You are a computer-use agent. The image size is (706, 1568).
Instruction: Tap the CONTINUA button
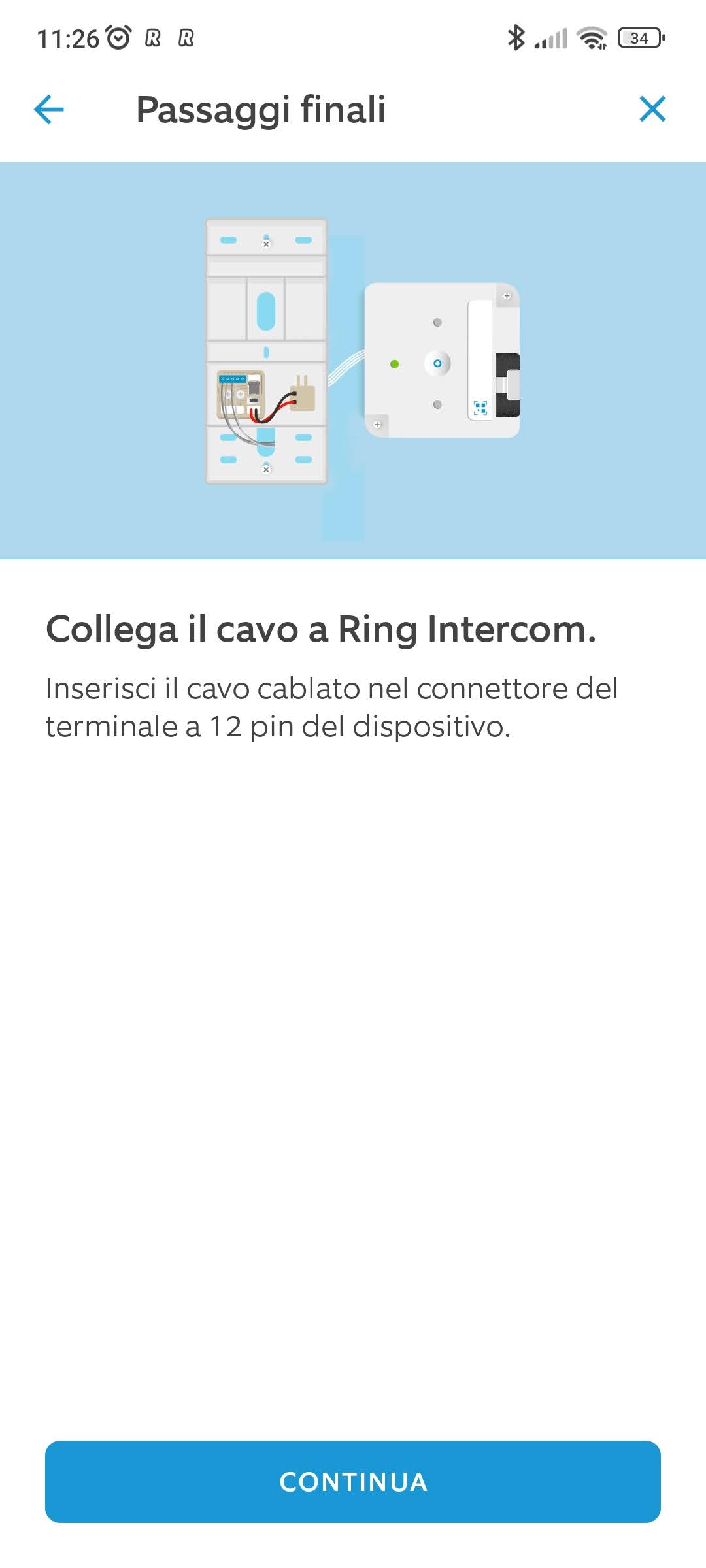coord(353,1481)
